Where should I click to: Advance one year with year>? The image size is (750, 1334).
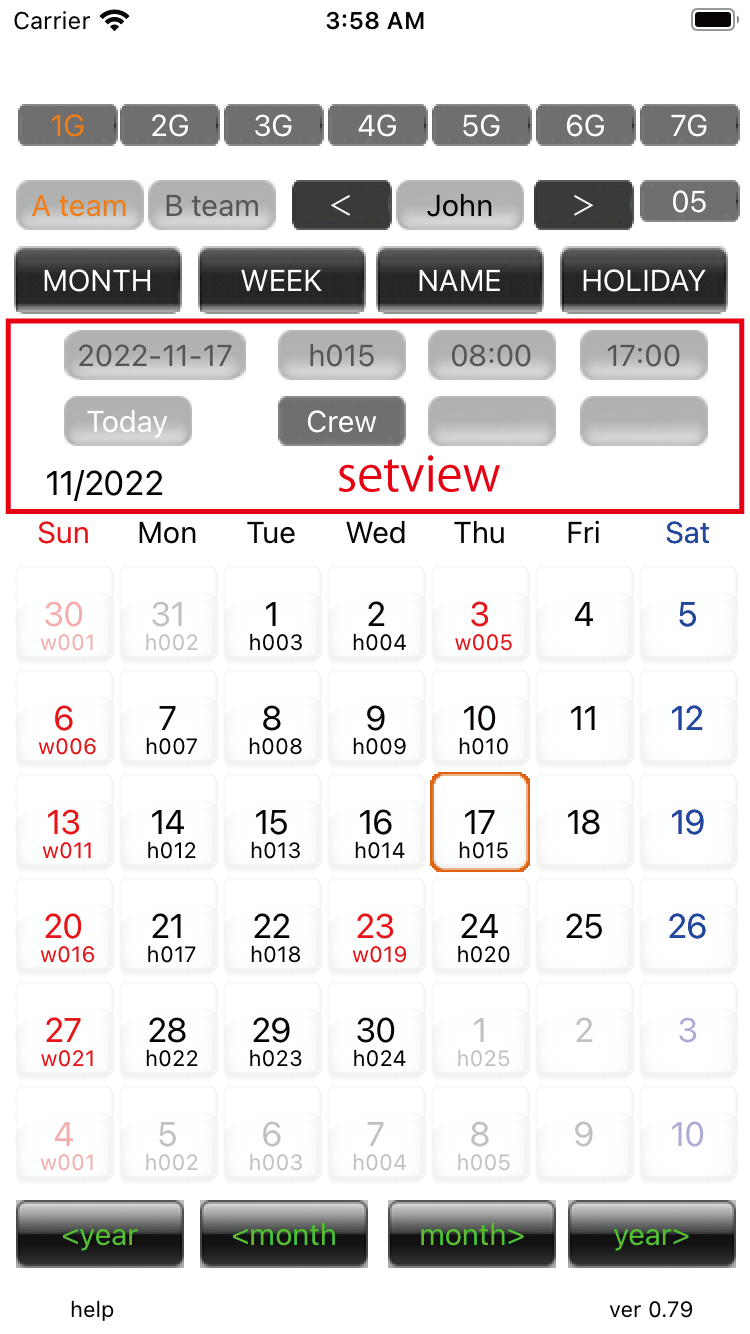pyautogui.click(x=652, y=1235)
